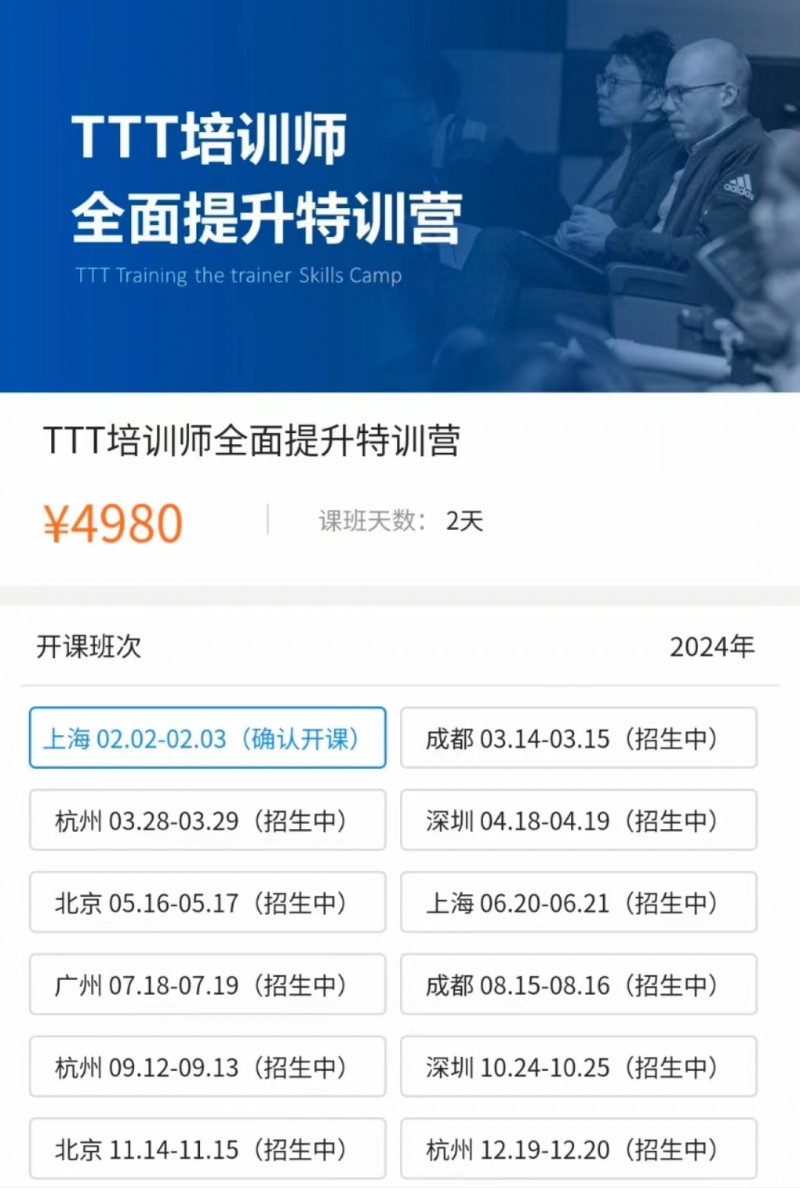This screenshot has height=1188, width=800.
Task: Choose the 北京 05.16-05.17 session
Action: click(x=207, y=902)
